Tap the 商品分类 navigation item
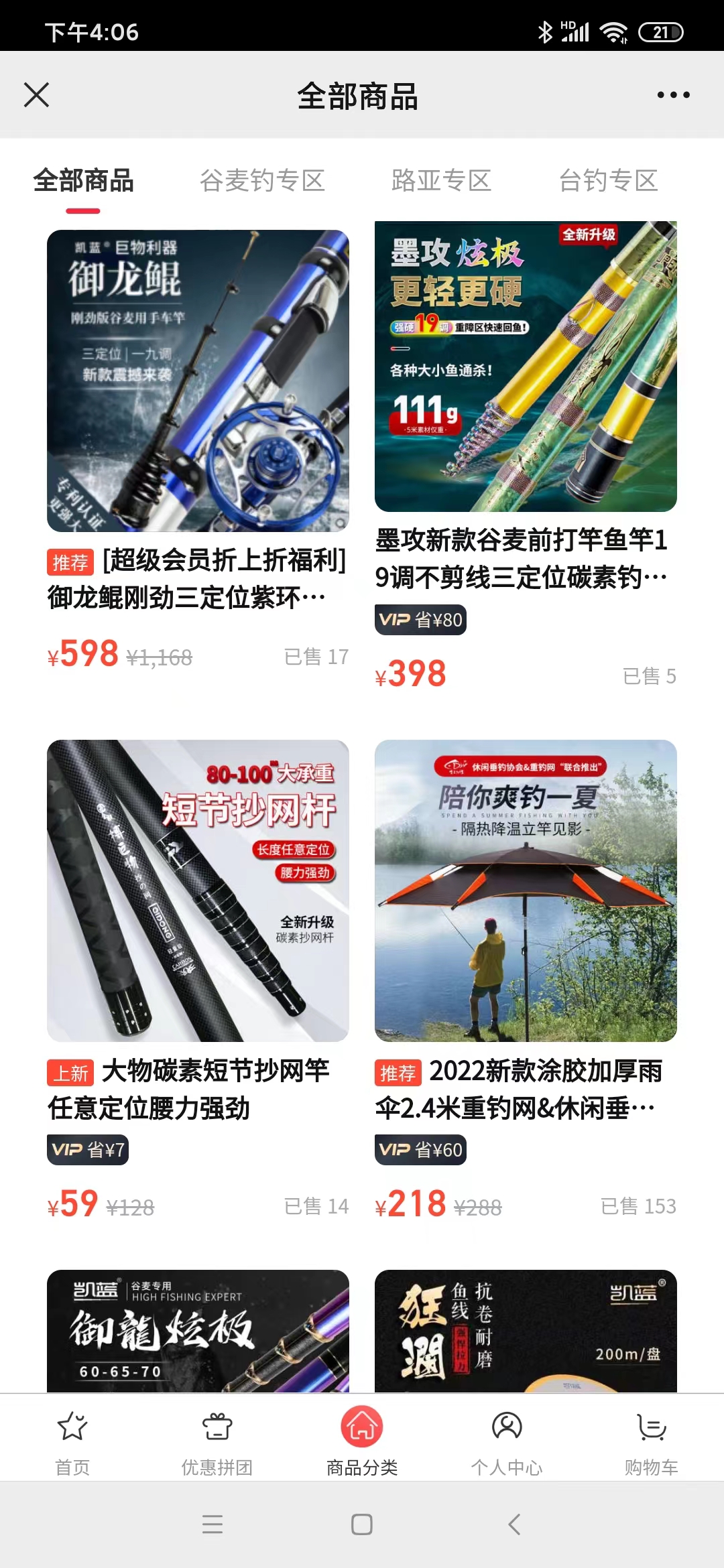724x1568 pixels. [362, 1439]
